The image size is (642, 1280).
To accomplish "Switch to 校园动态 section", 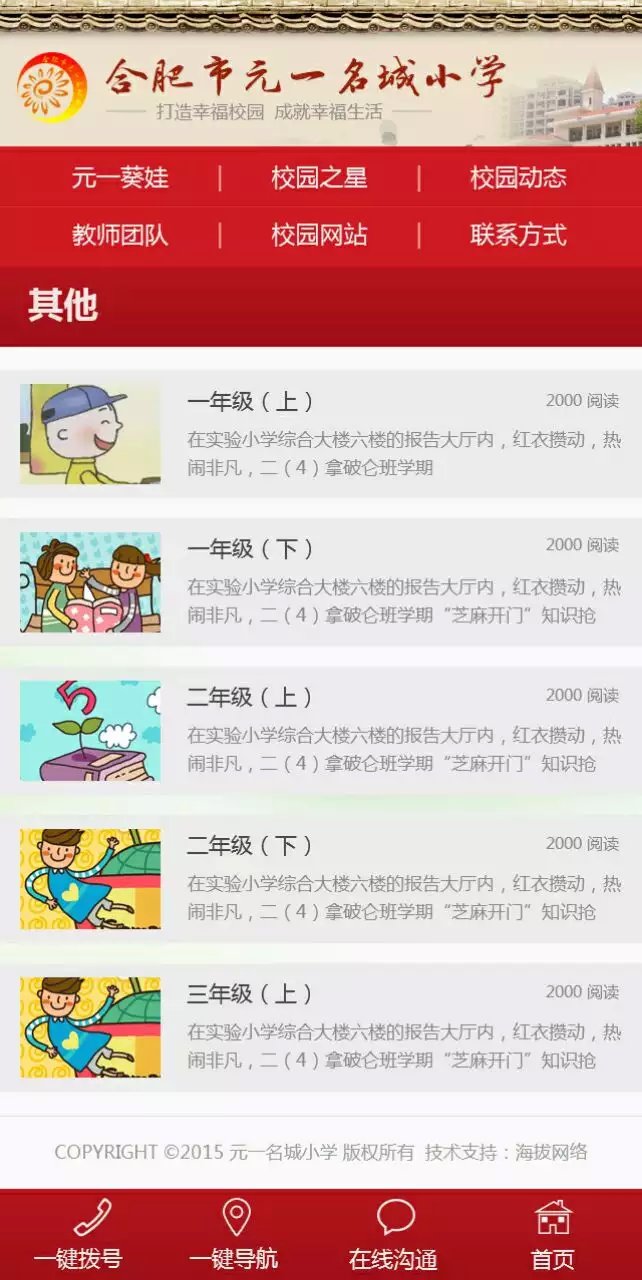I will coord(518,178).
